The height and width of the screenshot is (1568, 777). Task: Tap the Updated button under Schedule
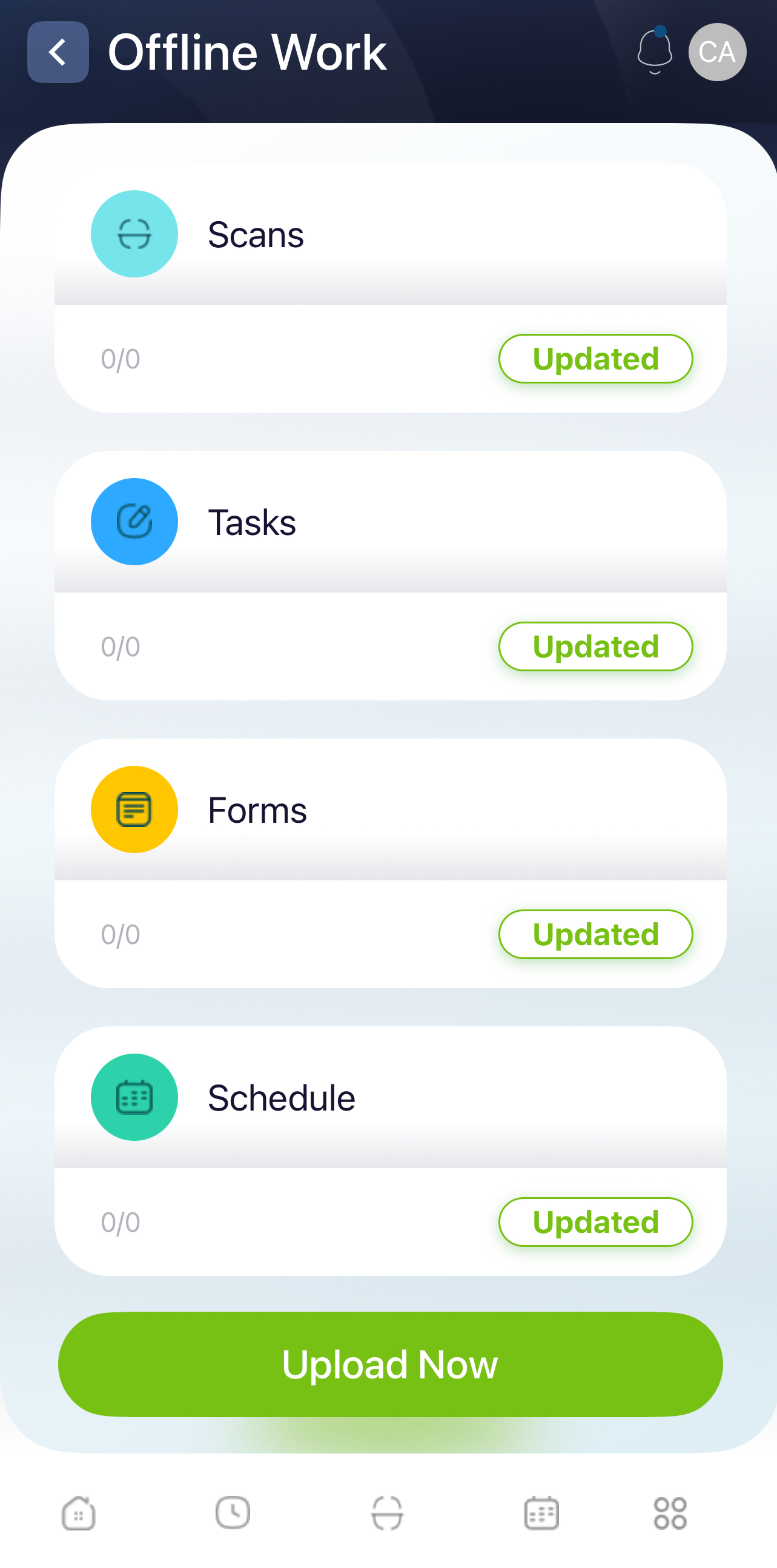pyautogui.click(x=596, y=1222)
